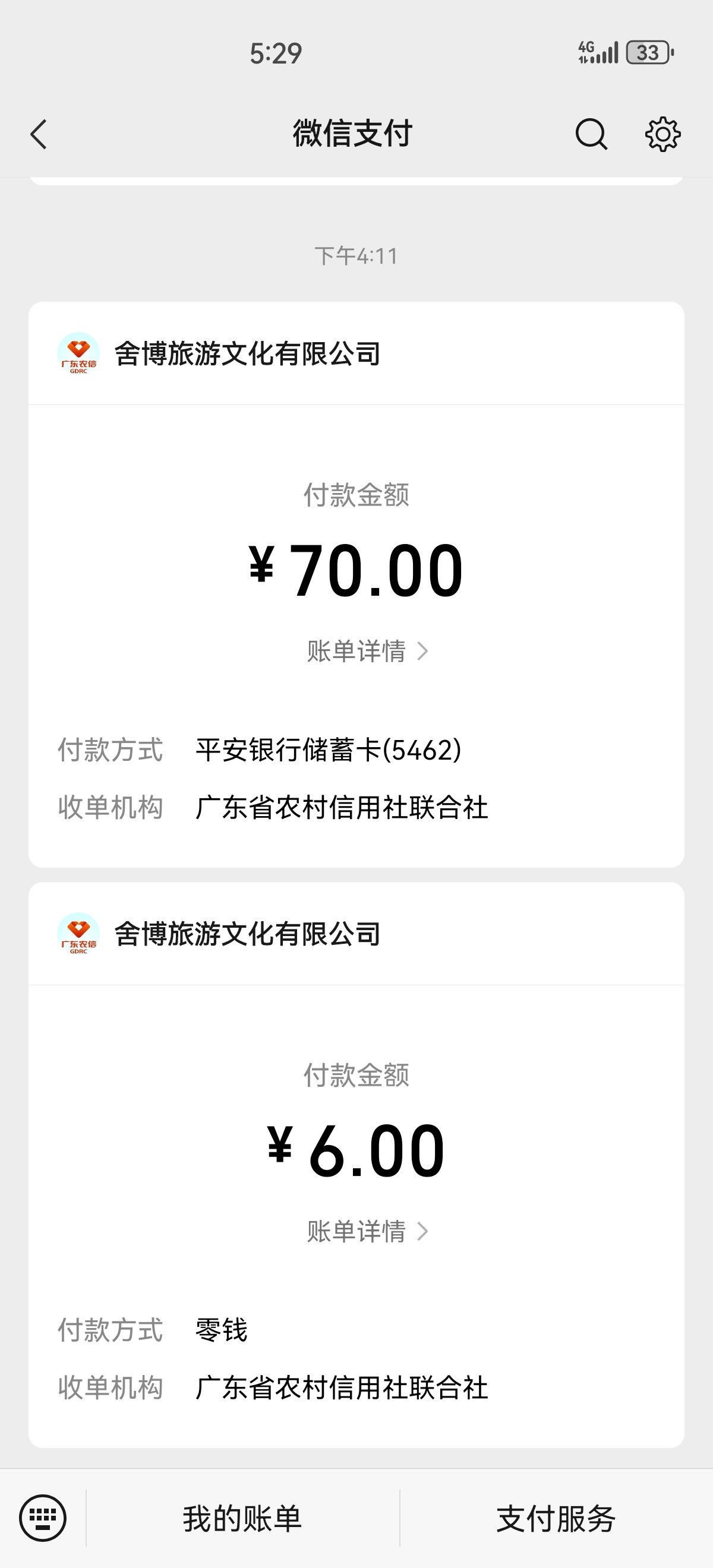Go back from the 微信支付 screen
The image size is (713, 1568).
pyautogui.click(x=39, y=134)
